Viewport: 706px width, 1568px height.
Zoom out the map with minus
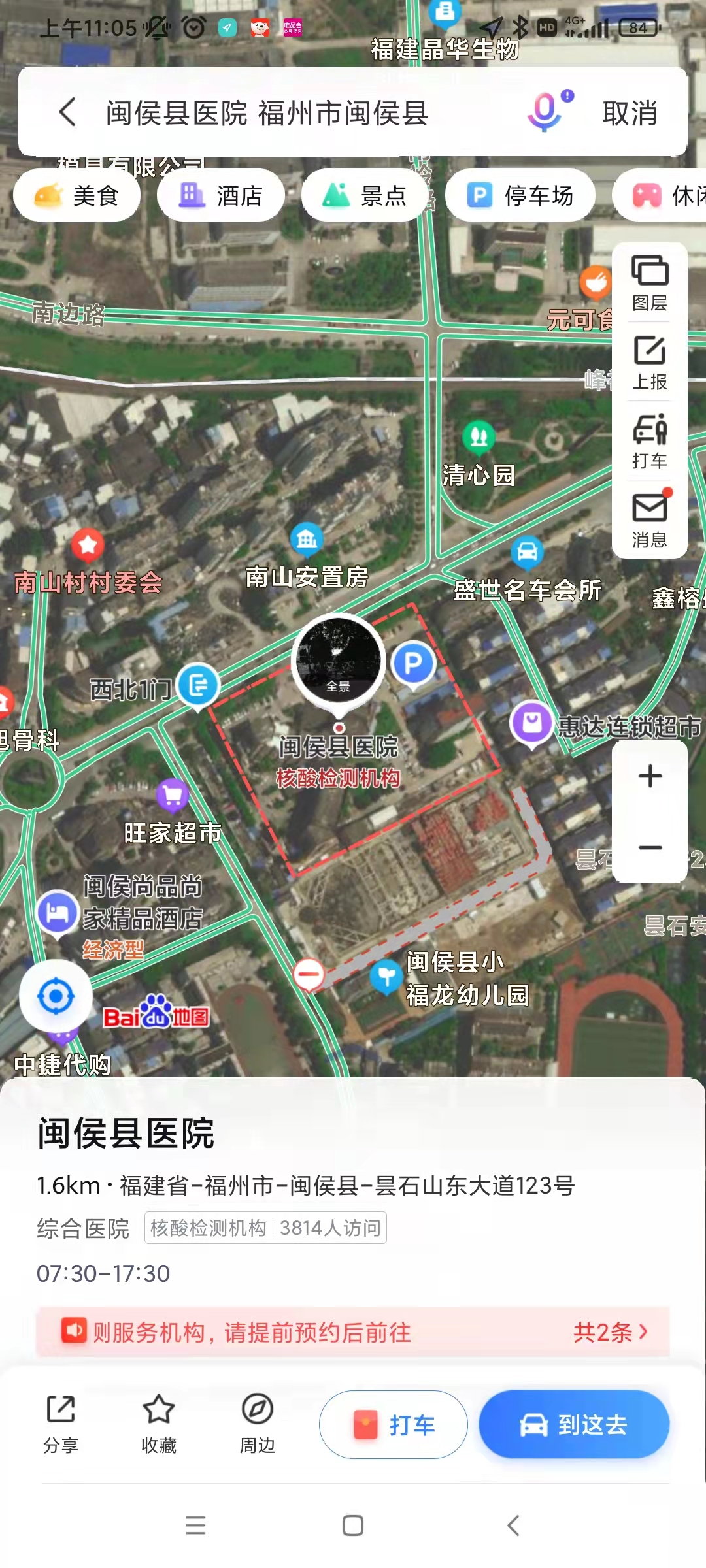click(650, 848)
